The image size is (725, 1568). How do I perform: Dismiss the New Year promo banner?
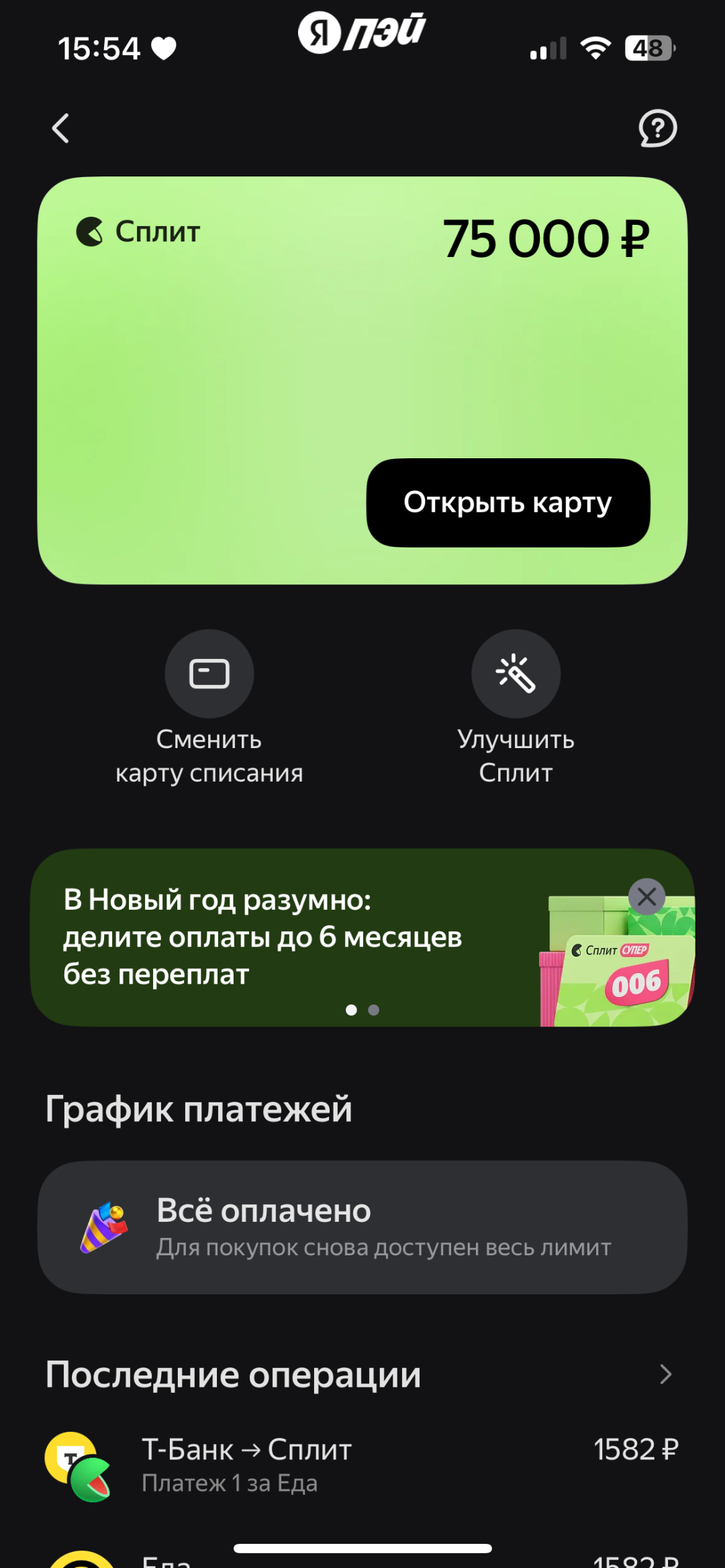coord(646,896)
